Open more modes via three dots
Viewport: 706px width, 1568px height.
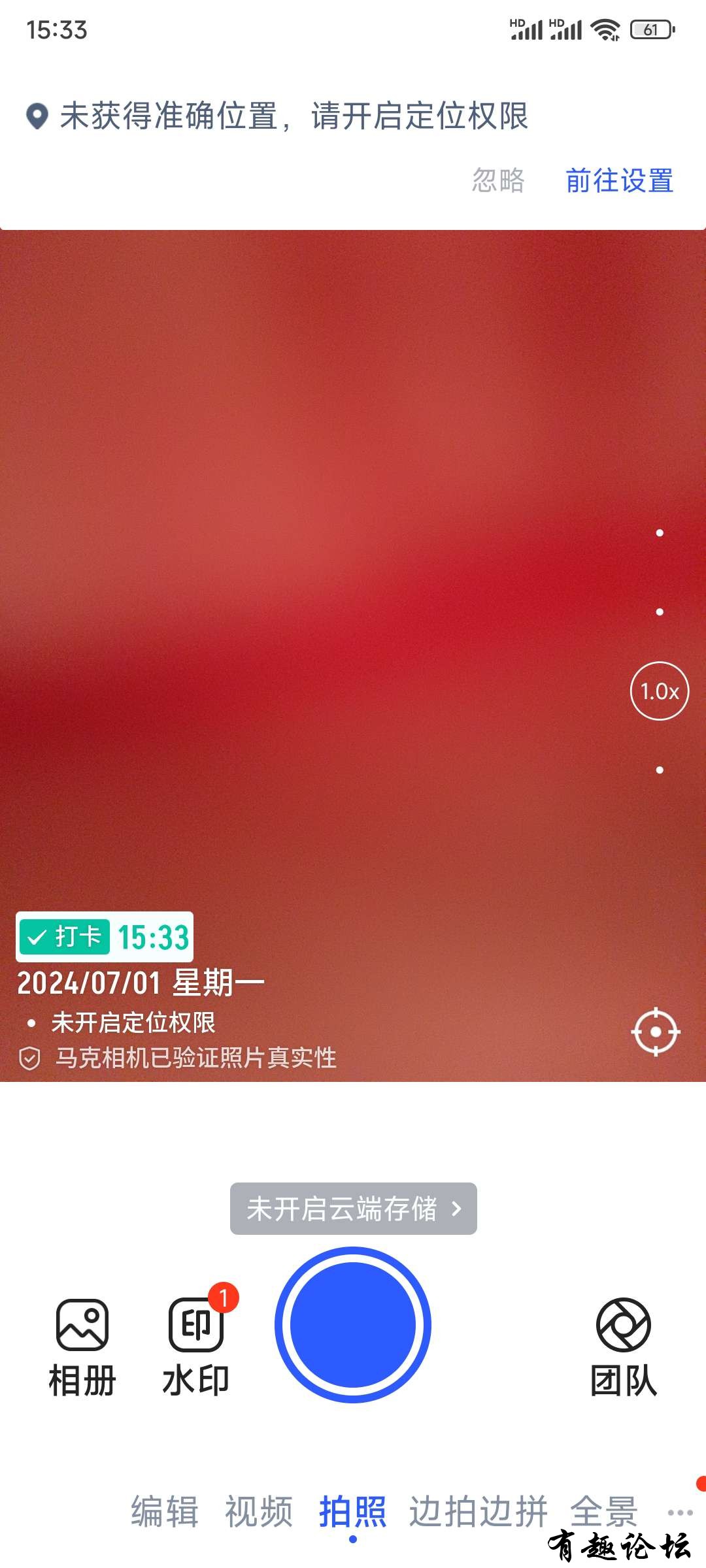pyautogui.click(x=680, y=1512)
